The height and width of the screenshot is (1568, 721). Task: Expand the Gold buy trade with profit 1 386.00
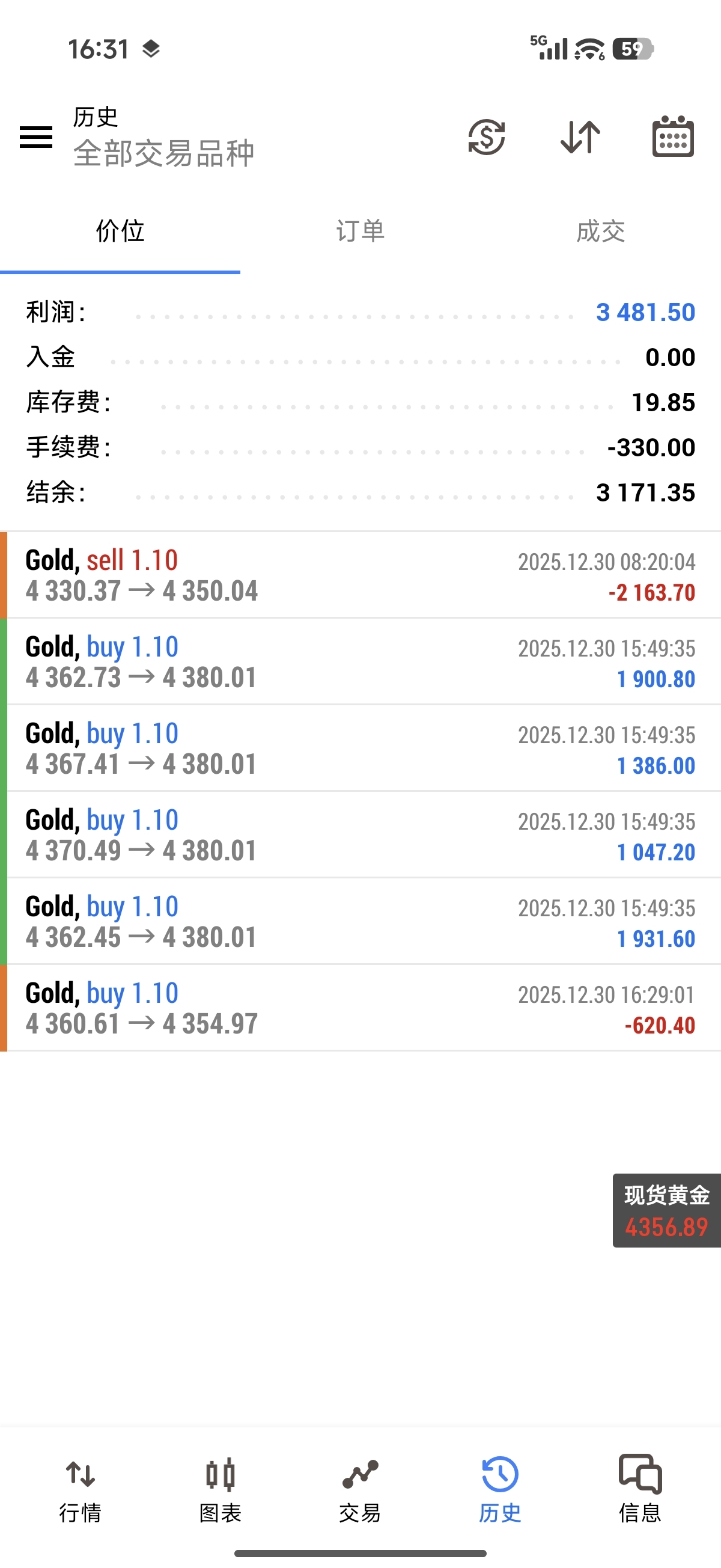pos(360,748)
